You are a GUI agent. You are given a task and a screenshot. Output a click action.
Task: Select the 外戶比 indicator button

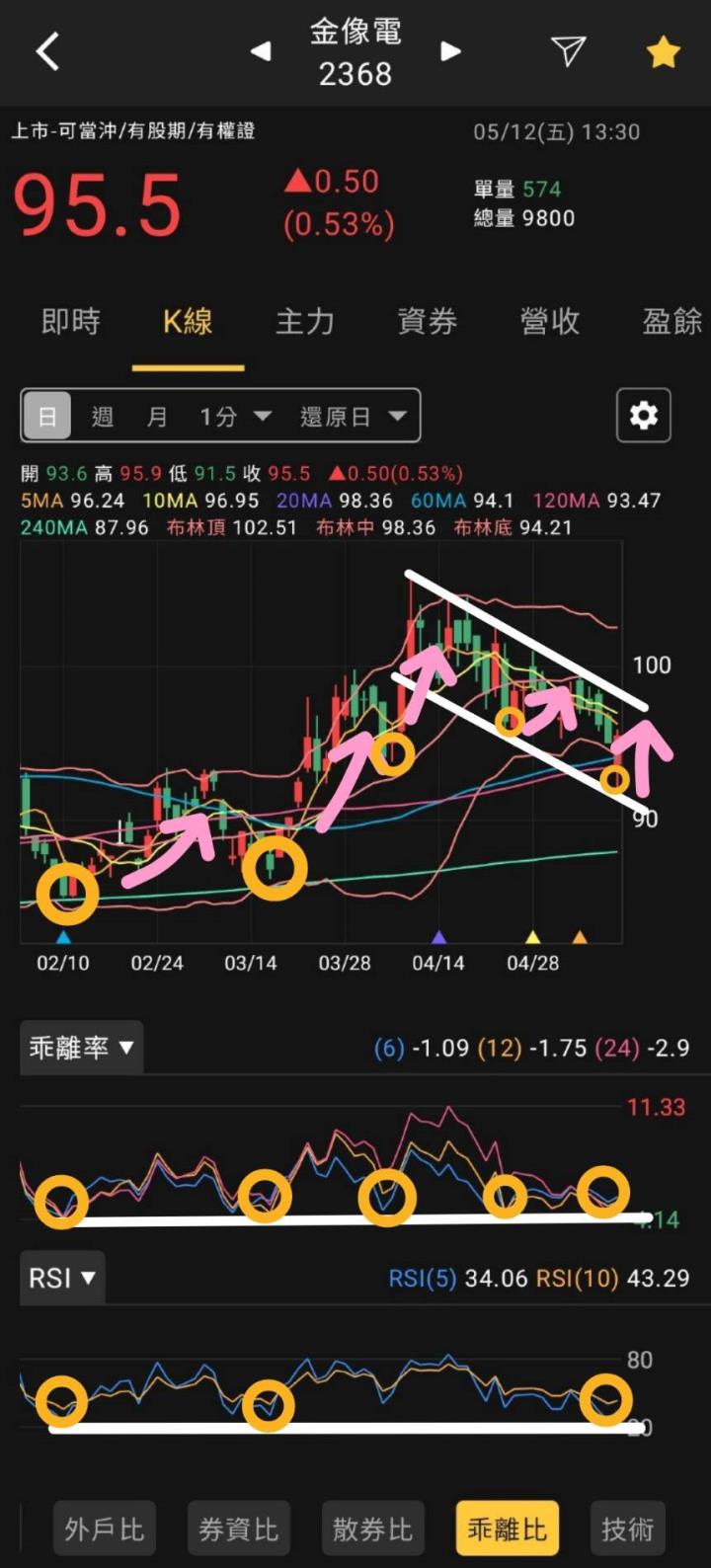[x=104, y=1529]
